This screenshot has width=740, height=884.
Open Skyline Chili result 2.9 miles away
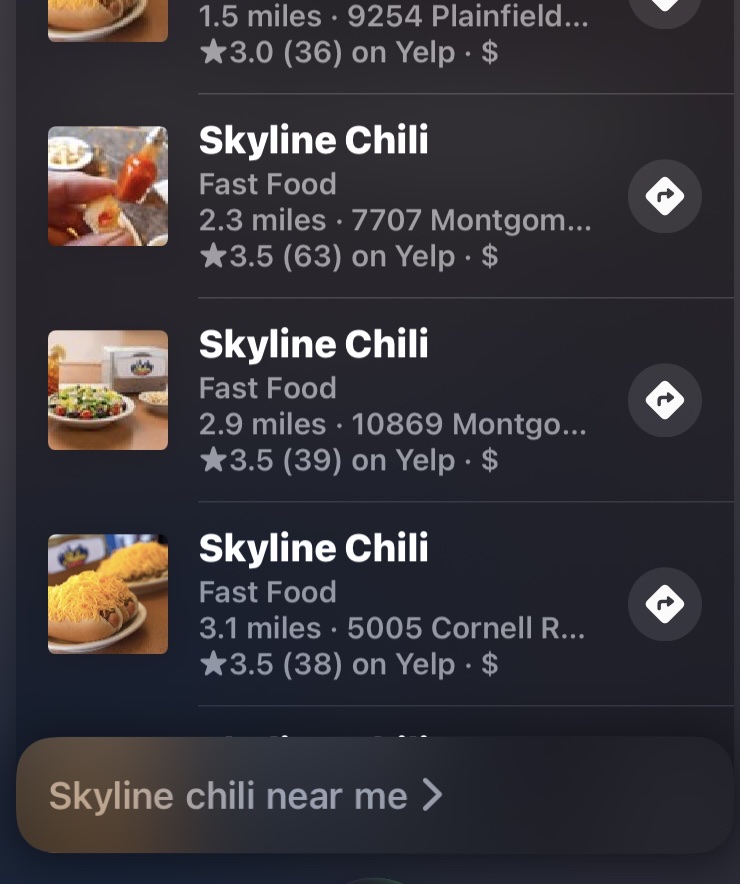[395, 402]
